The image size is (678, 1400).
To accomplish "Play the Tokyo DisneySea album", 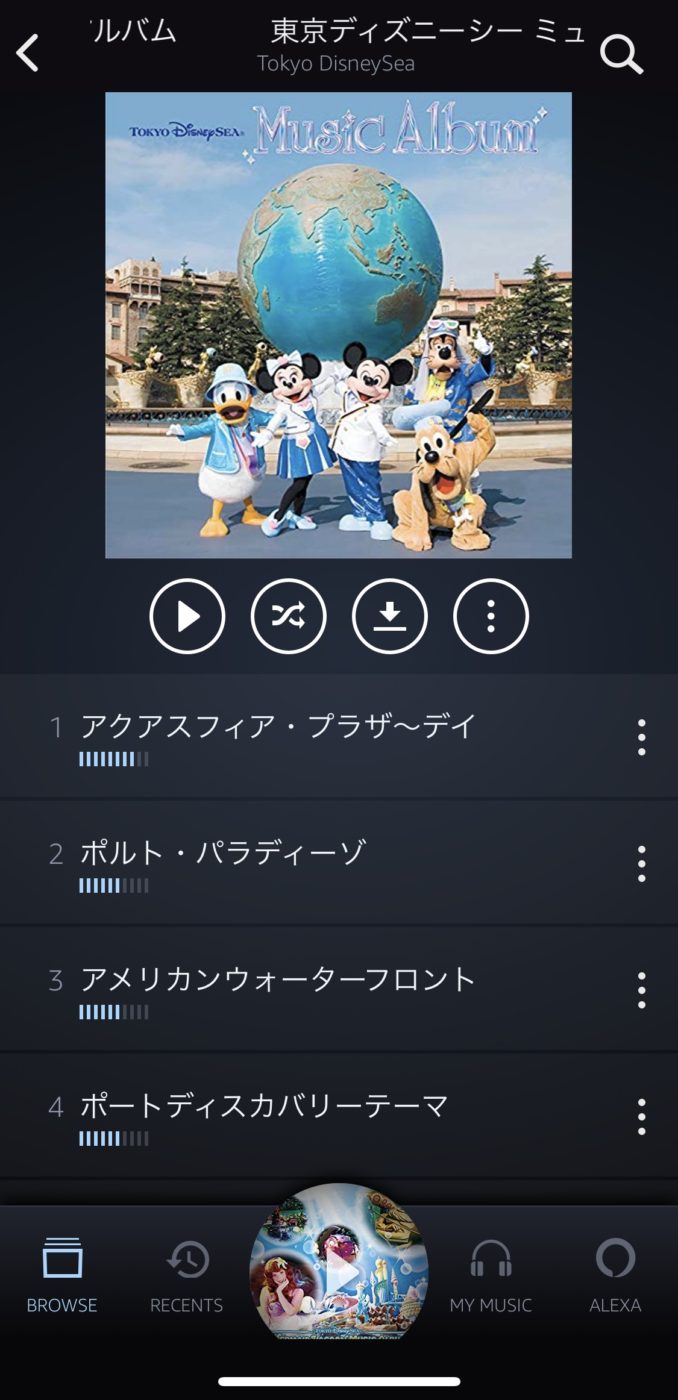I will pyautogui.click(x=187, y=617).
